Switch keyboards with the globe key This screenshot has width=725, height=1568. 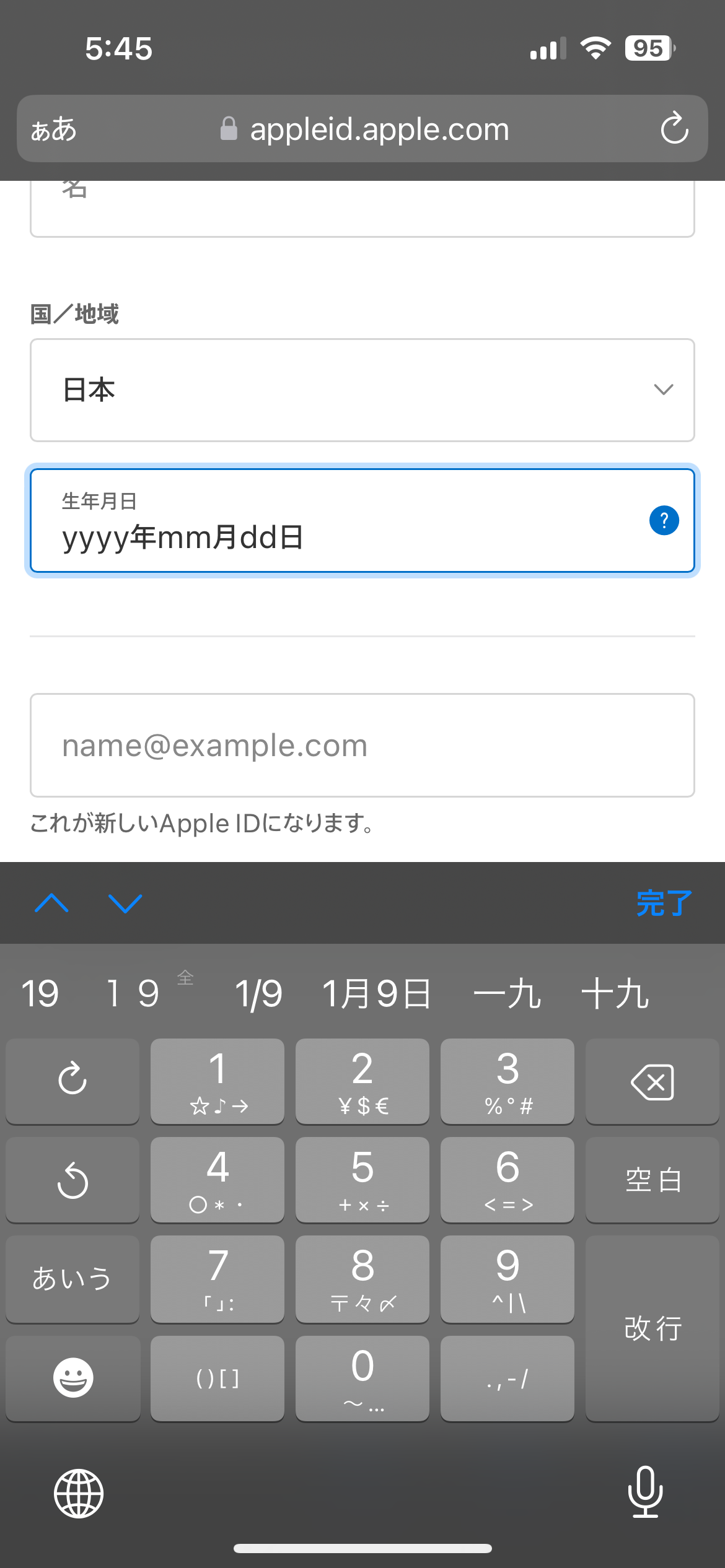(x=79, y=1493)
